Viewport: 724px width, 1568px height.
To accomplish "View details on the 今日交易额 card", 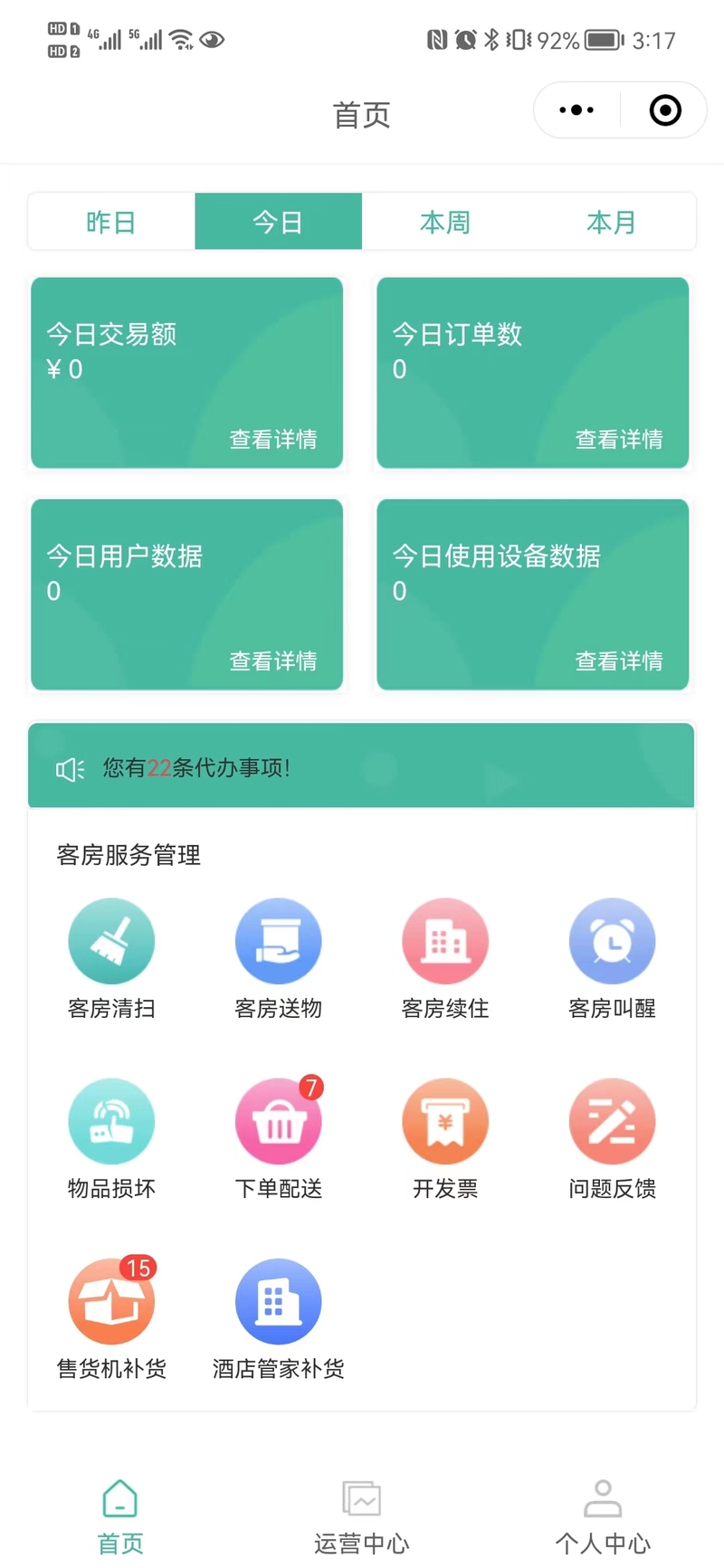I will click(x=273, y=440).
